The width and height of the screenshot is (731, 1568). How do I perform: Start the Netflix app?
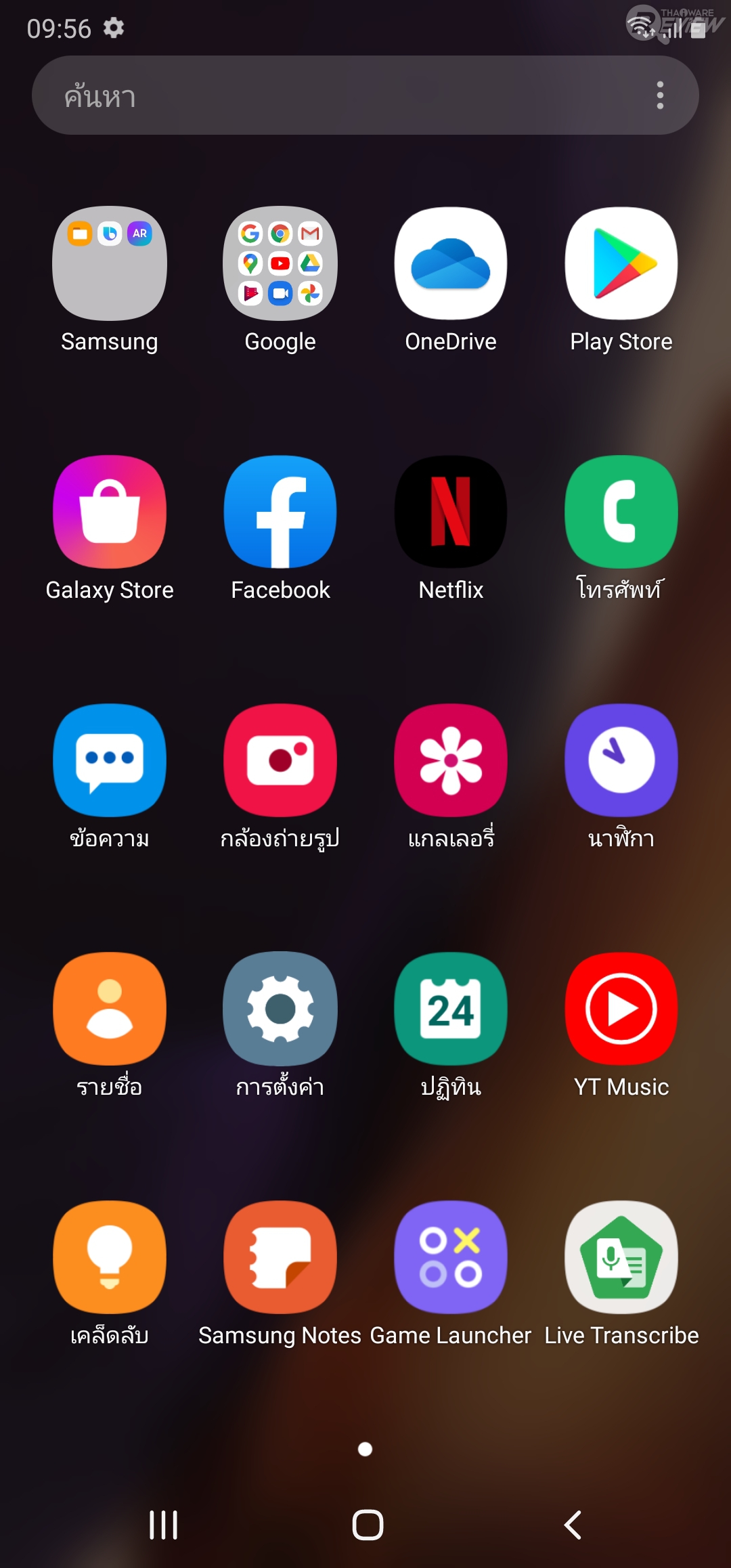point(451,512)
